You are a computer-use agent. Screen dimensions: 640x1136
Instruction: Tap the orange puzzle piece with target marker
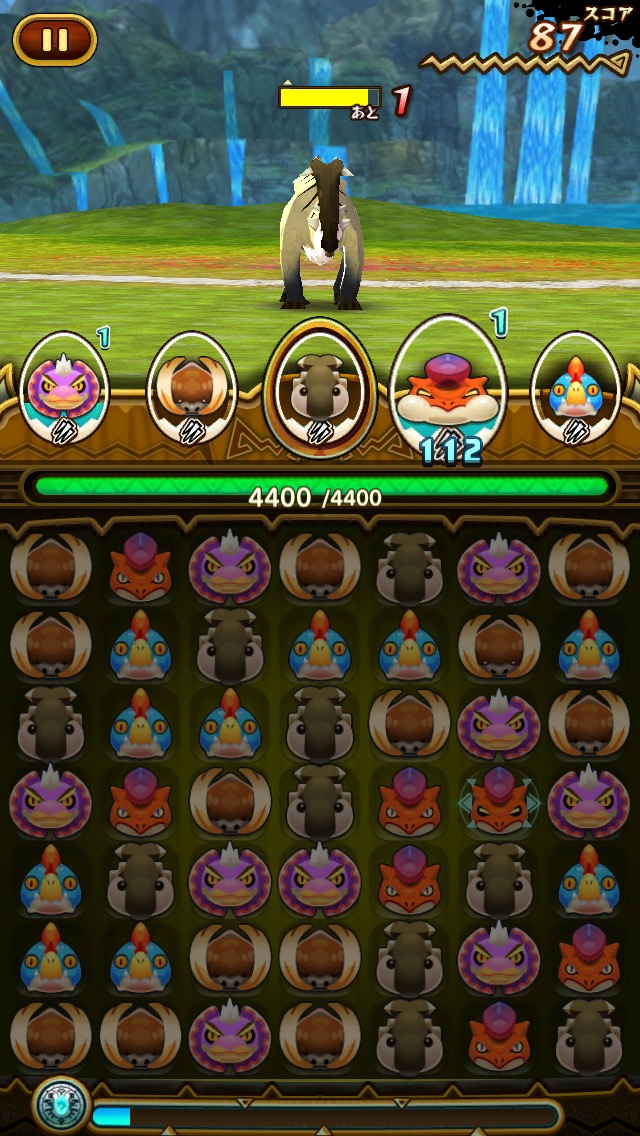(x=499, y=801)
